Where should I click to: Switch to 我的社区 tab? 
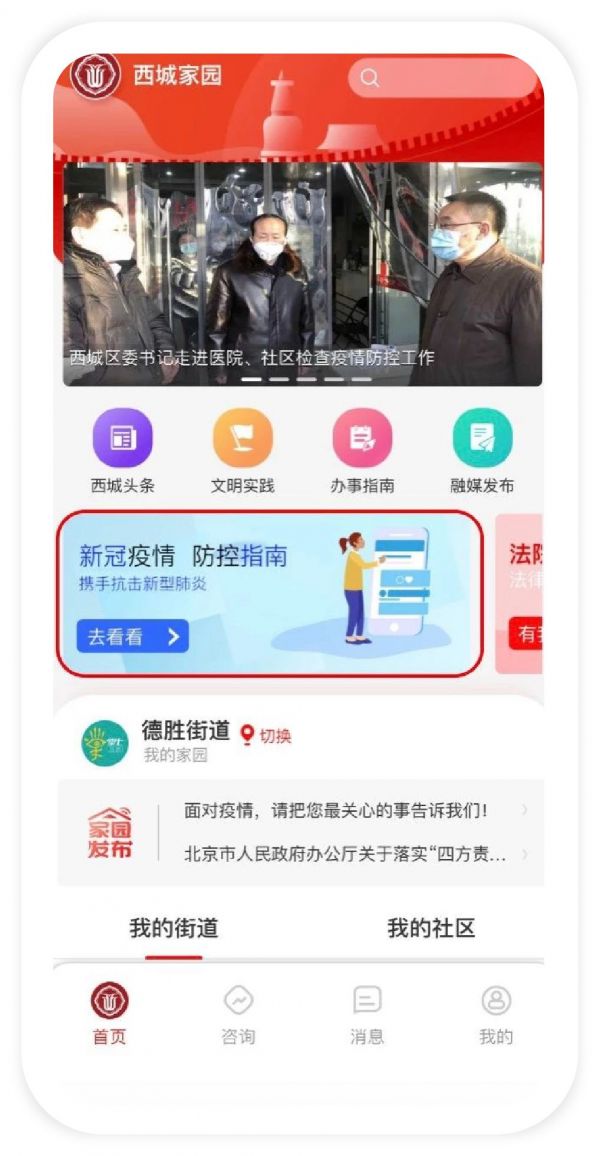coord(431,929)
